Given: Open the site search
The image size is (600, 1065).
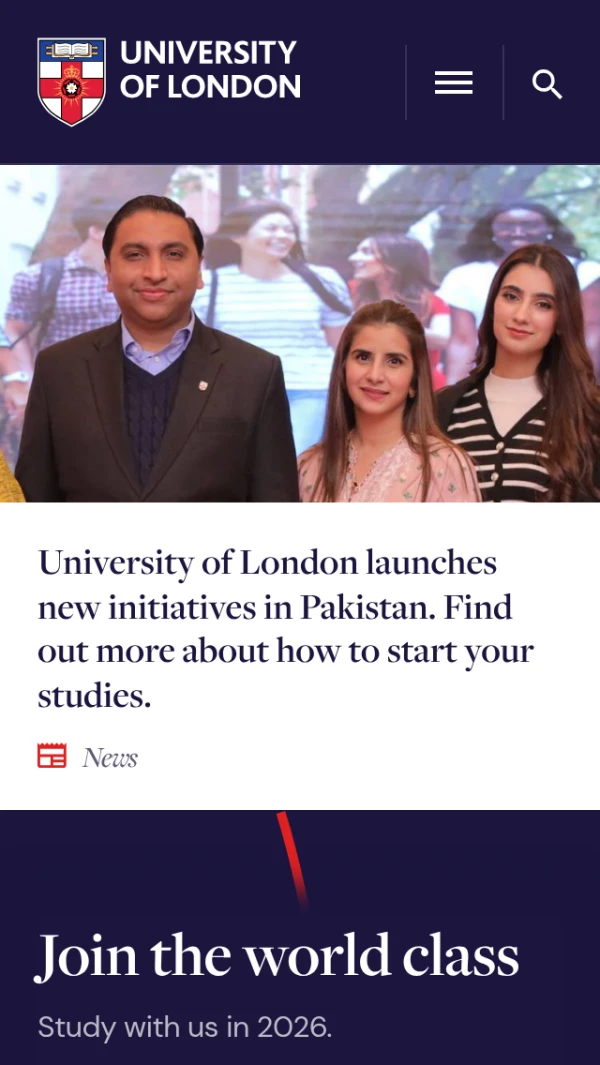Looking at the screenshot, I should pos(547,84).
